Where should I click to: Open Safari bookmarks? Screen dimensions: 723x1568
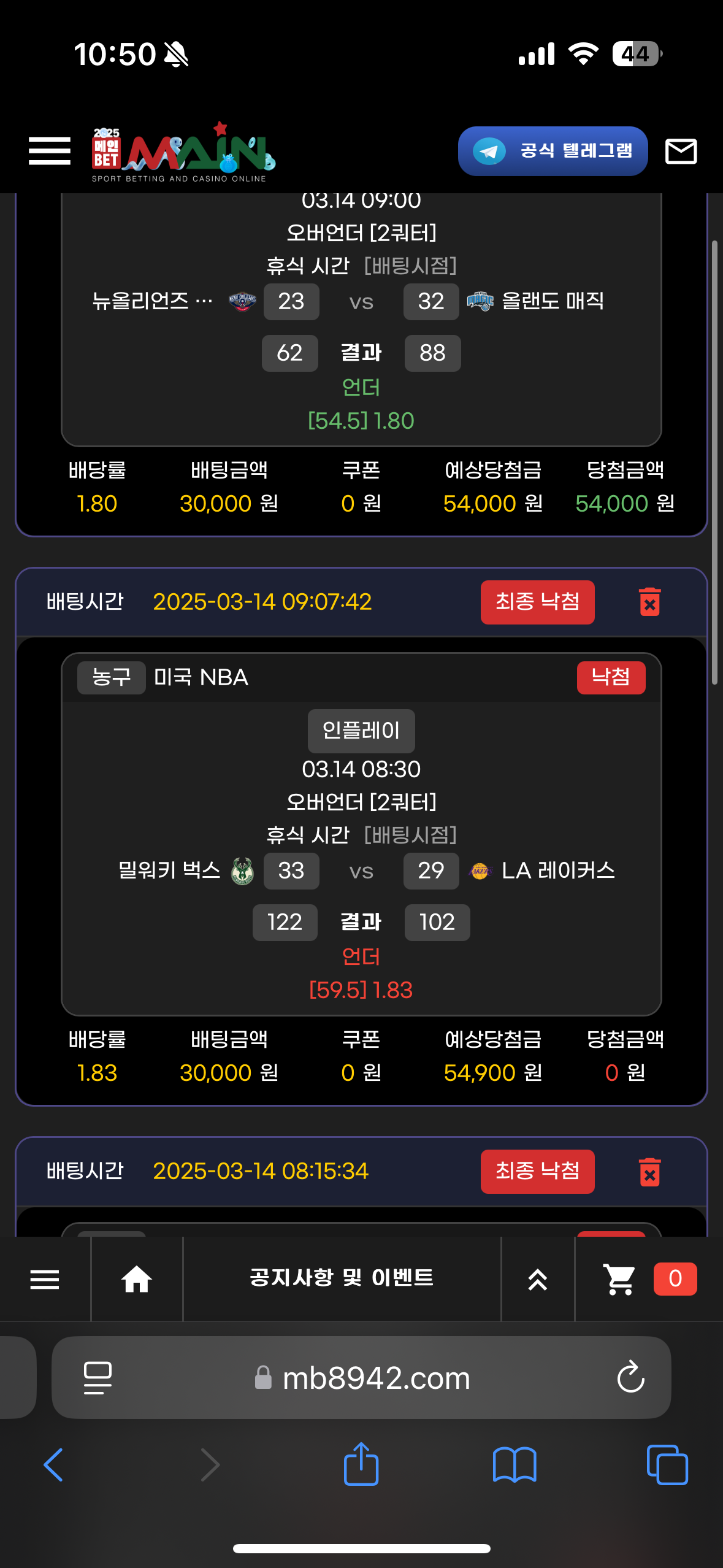515,1465
